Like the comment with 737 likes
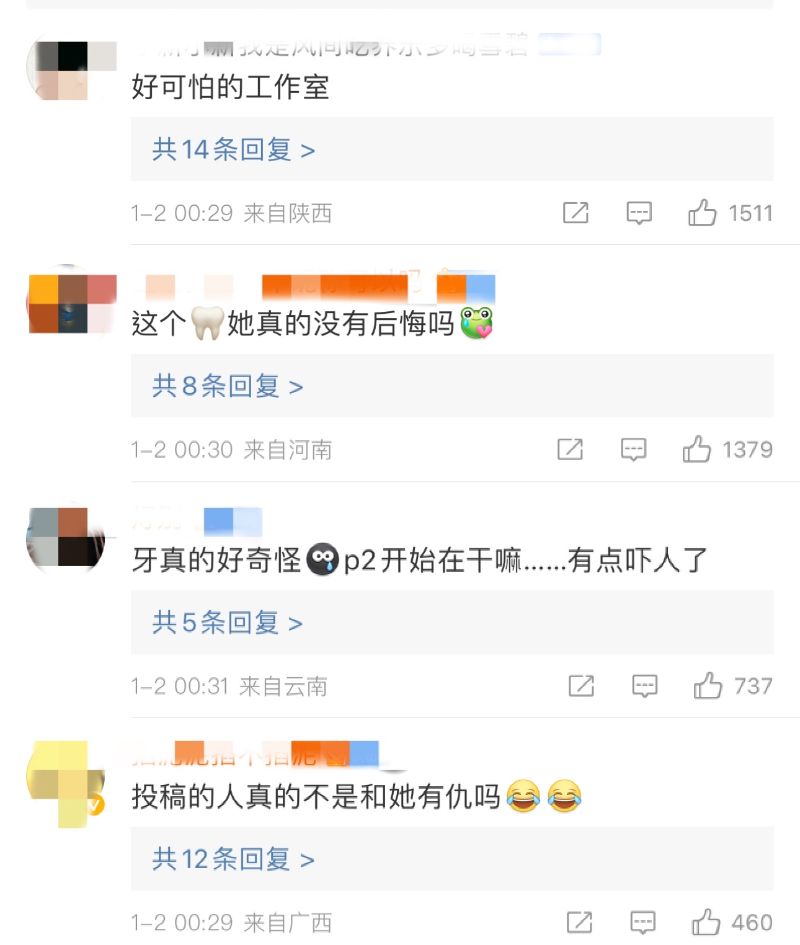800x945 pixels. (708, 686)
